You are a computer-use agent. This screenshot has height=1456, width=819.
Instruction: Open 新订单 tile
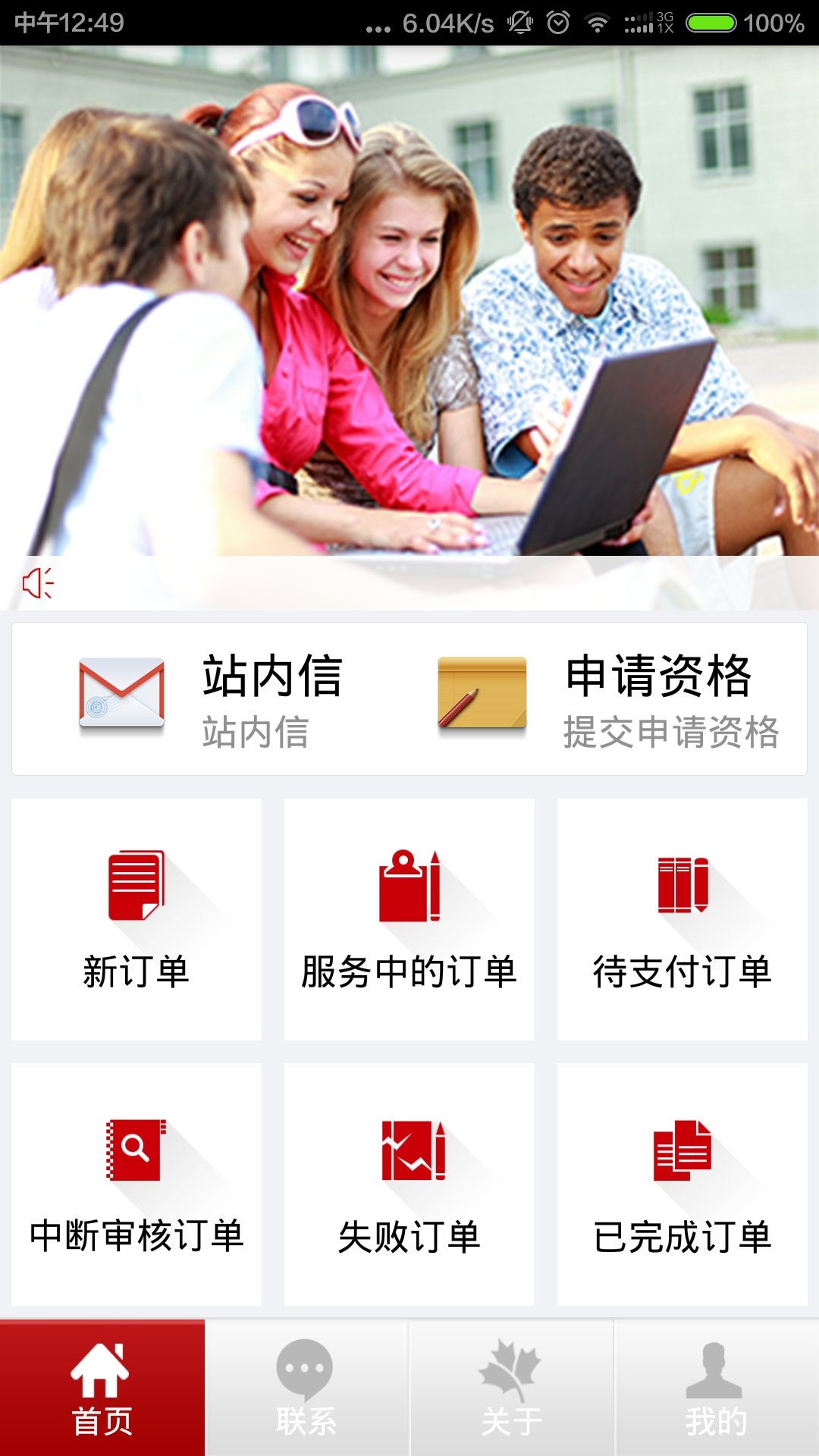click(x=136, y=919)
